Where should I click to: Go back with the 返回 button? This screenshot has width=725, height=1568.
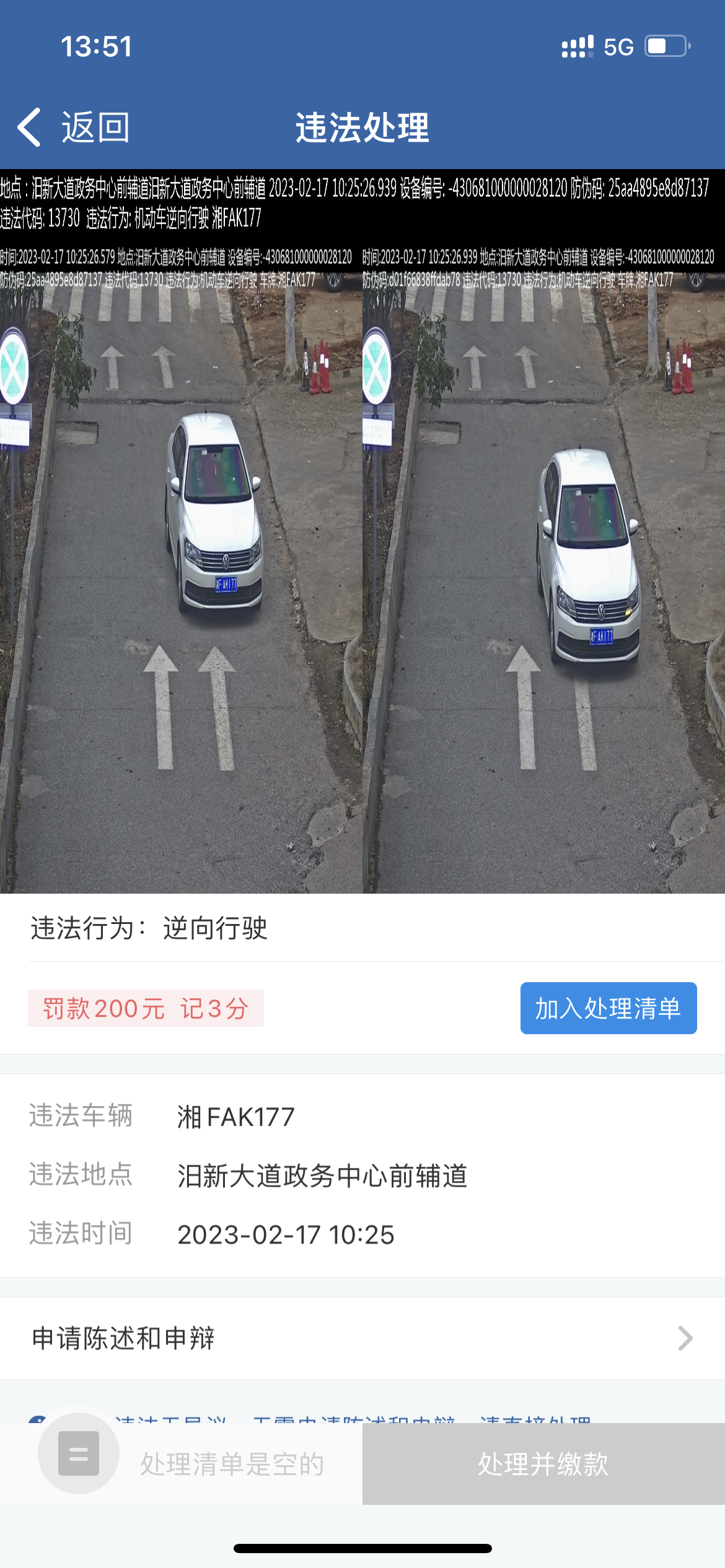[74, 128]
